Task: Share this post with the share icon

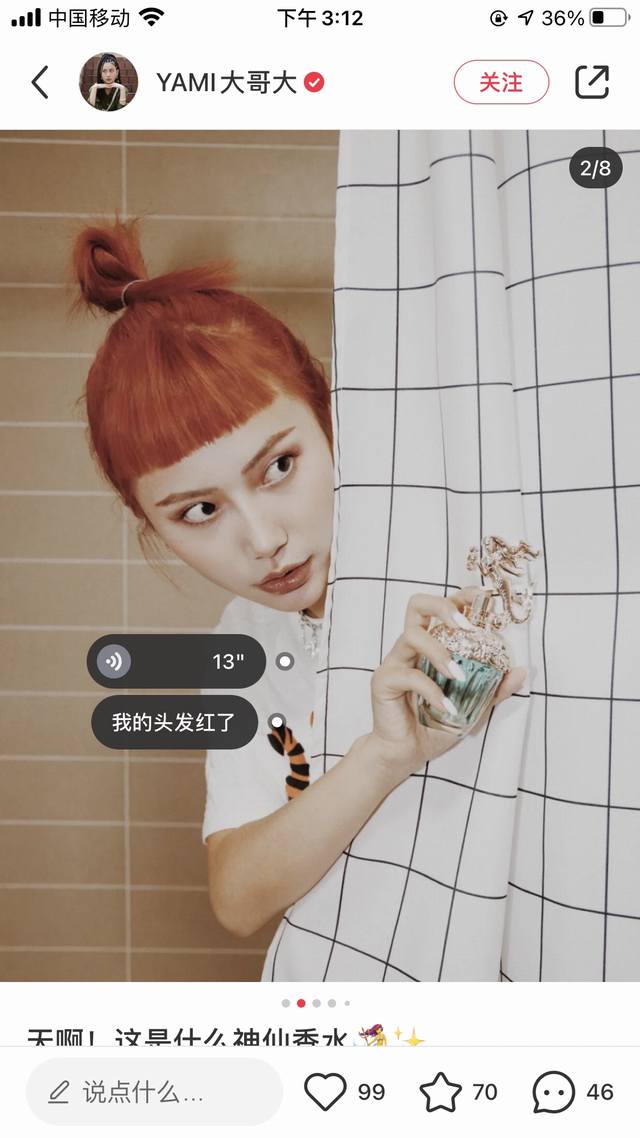Action: click(x=592, y=82)
